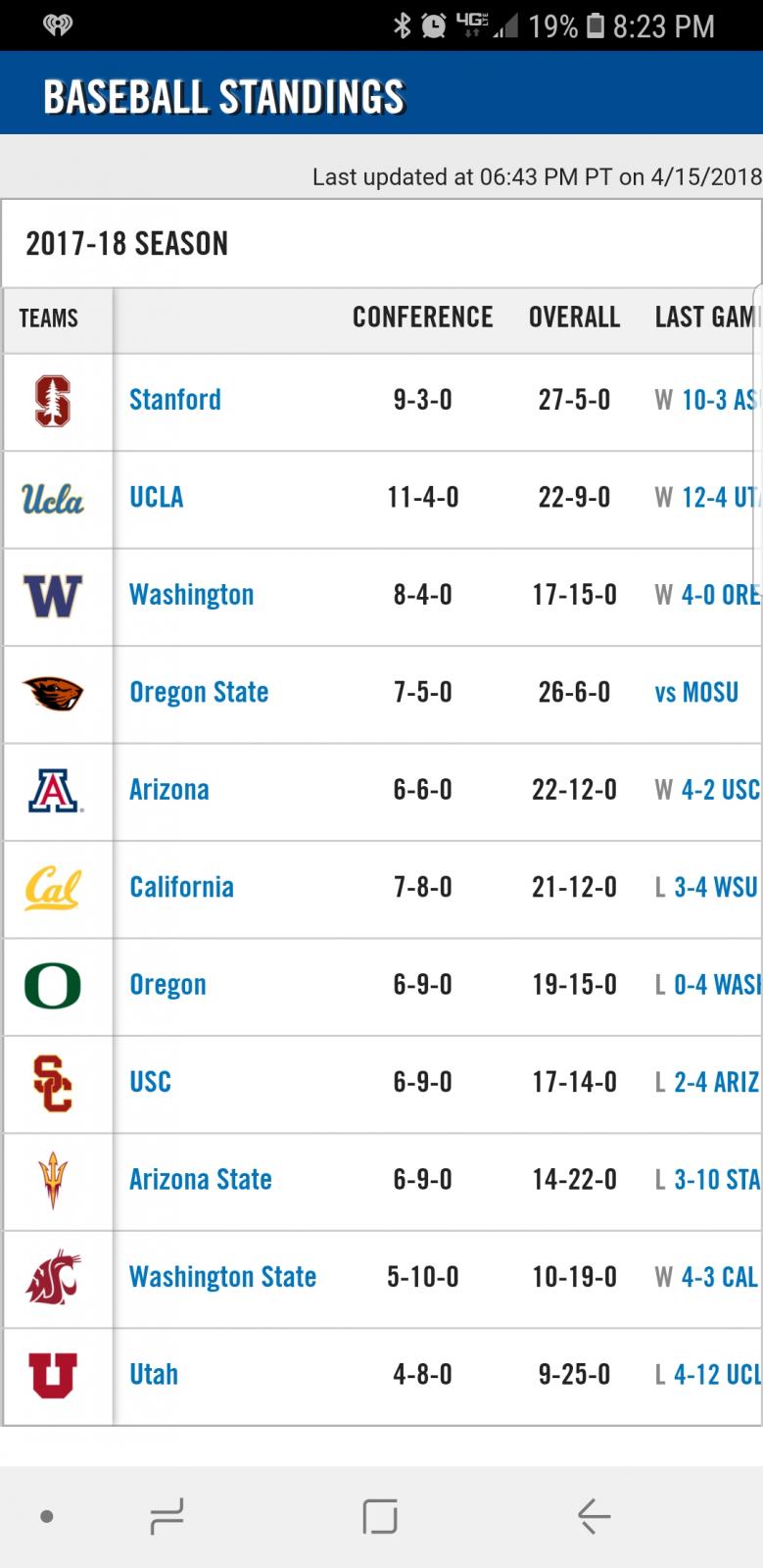Open recent apps from the navigation bar
The height and width of the screenshot is (1568, 763).
167,1516
